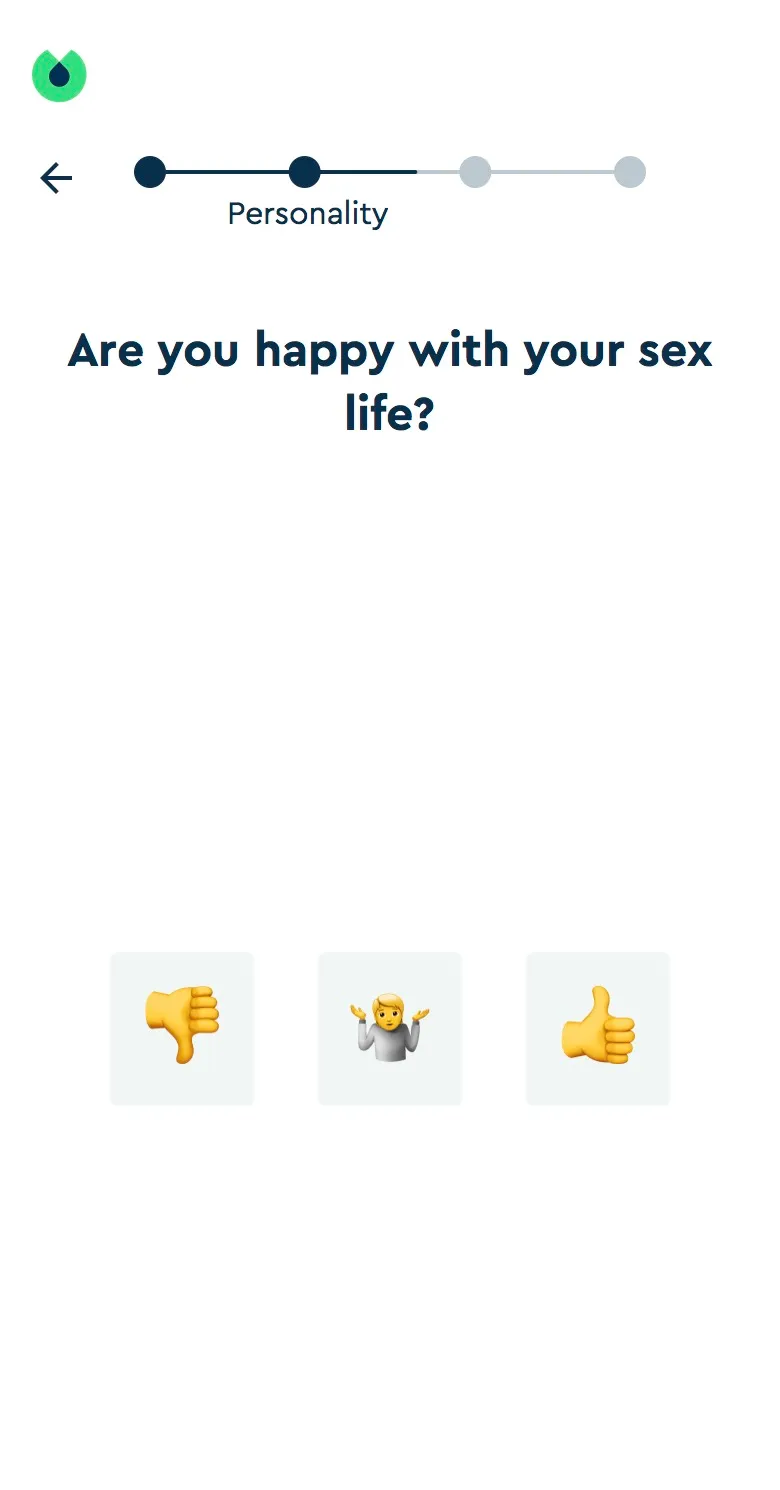Go back with the arrow icon
780x1490 pixels.
tap(56, 178)
